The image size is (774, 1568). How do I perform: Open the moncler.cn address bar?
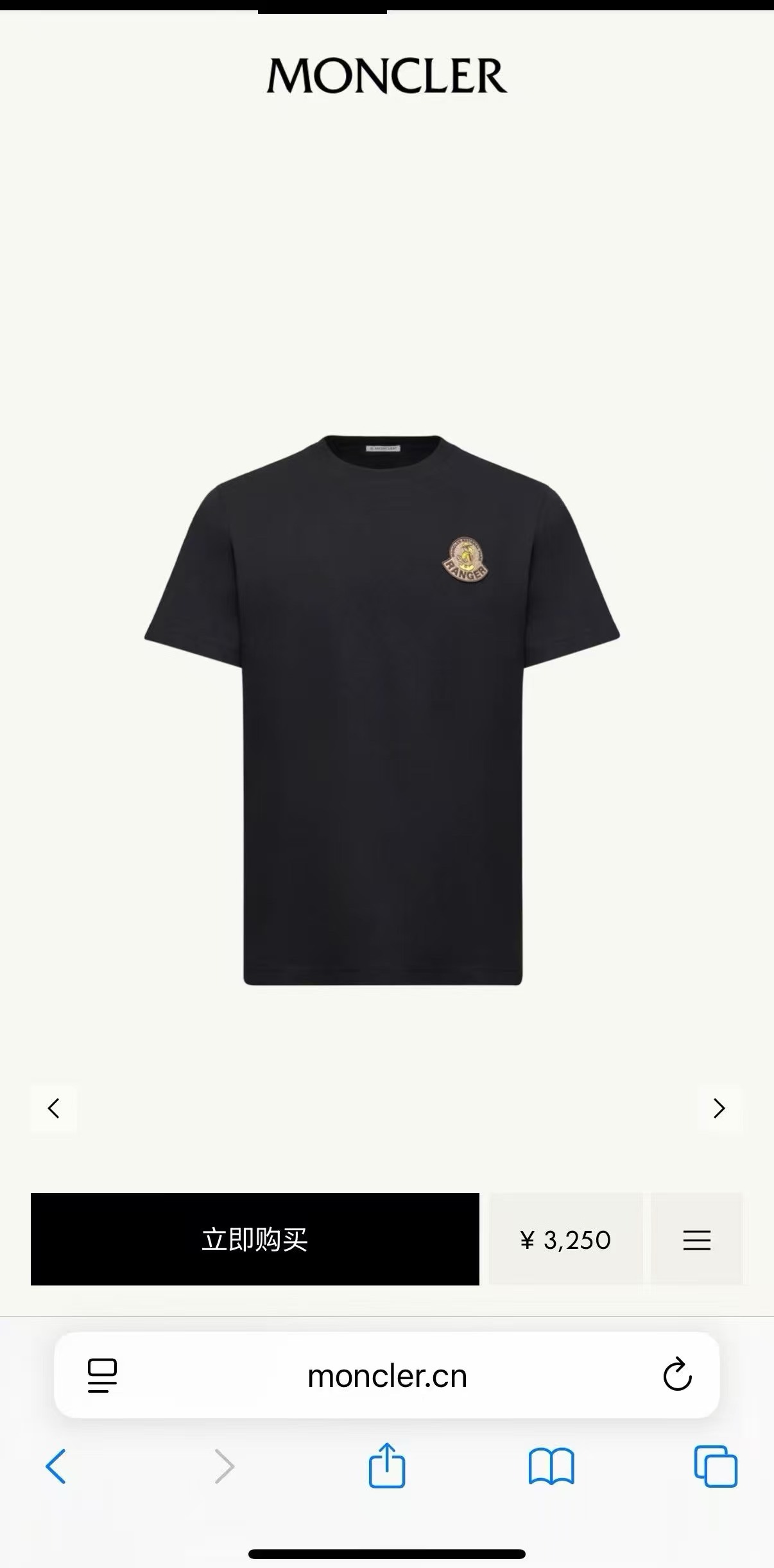[387, 1376]
